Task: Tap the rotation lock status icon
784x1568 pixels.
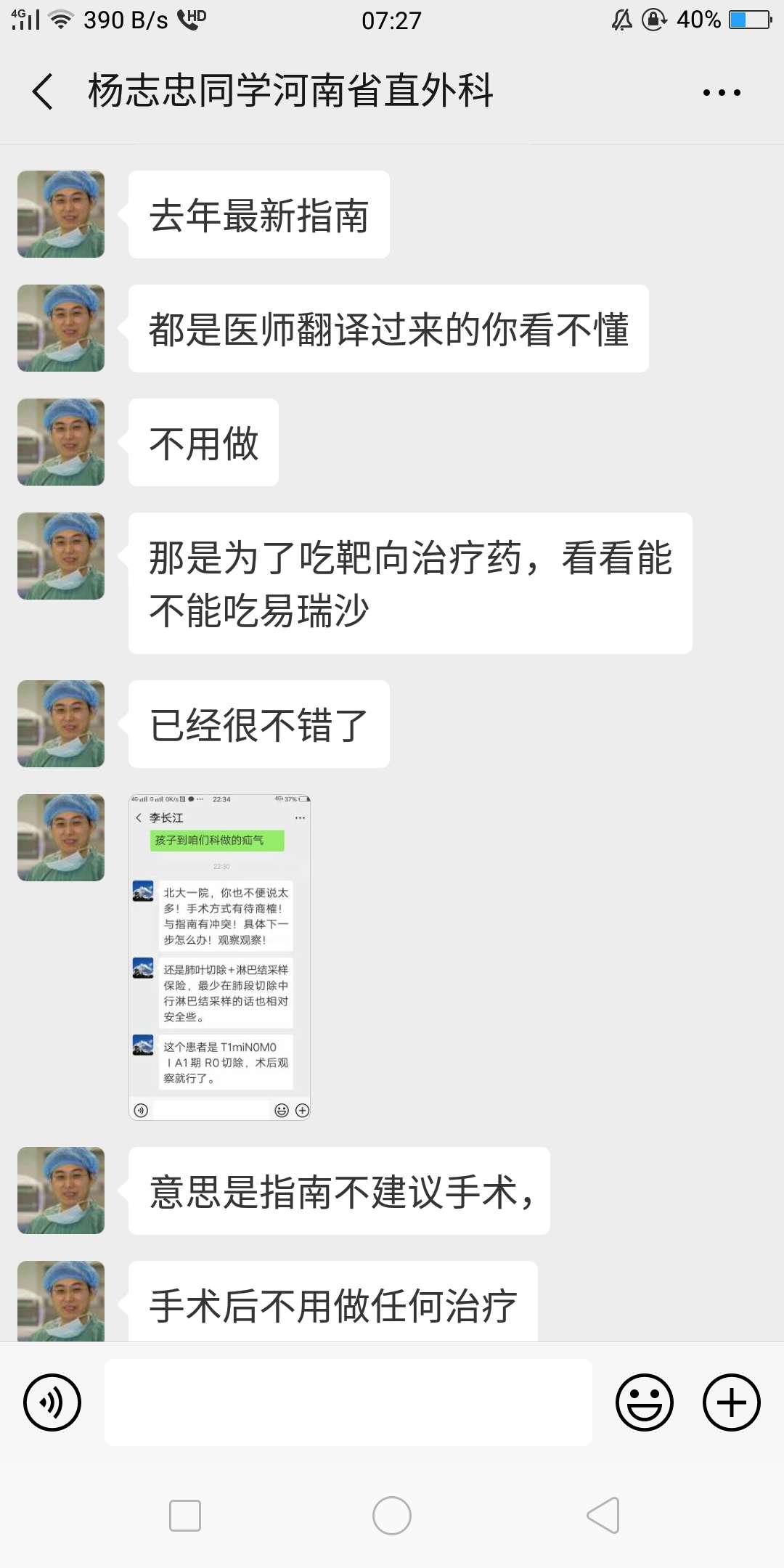Action: (x=654, y=20)
